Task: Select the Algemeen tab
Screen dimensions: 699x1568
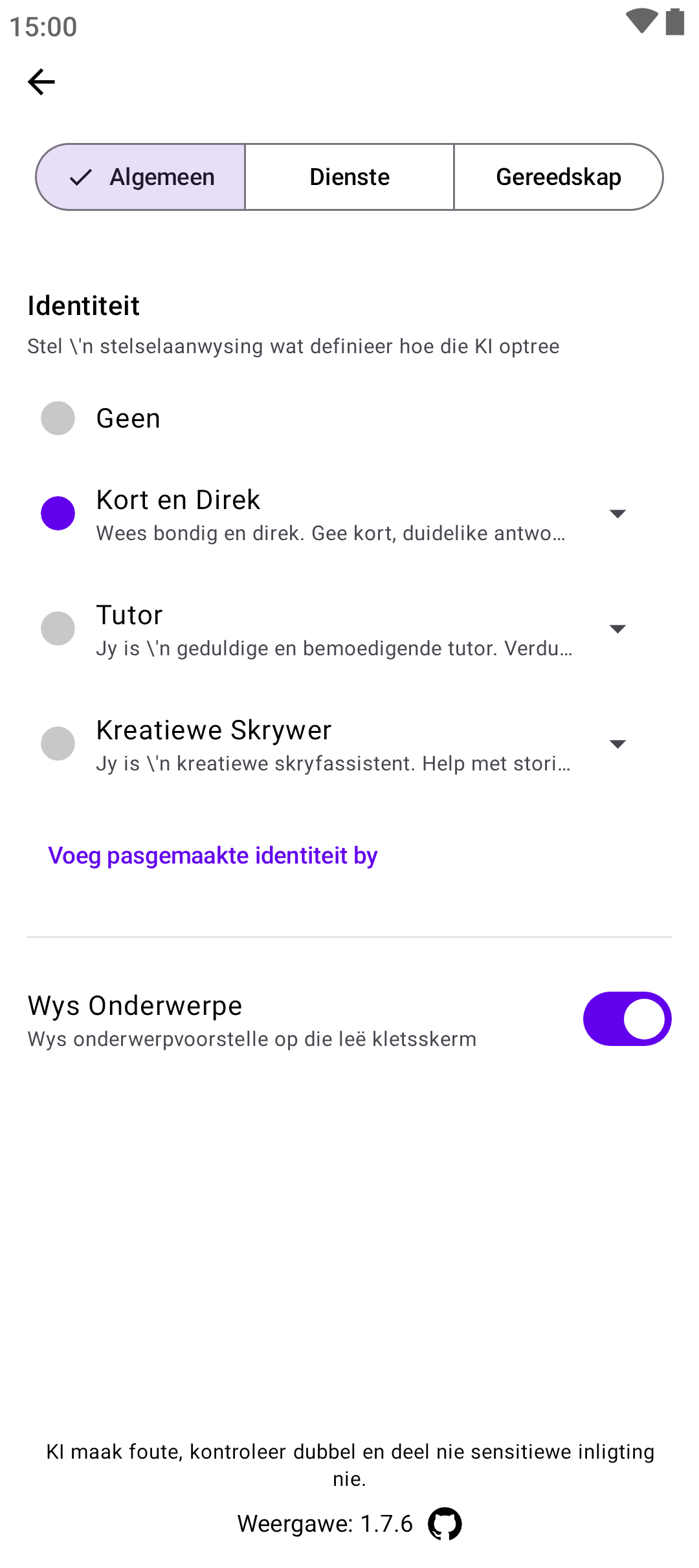Action: pos(141,177)
